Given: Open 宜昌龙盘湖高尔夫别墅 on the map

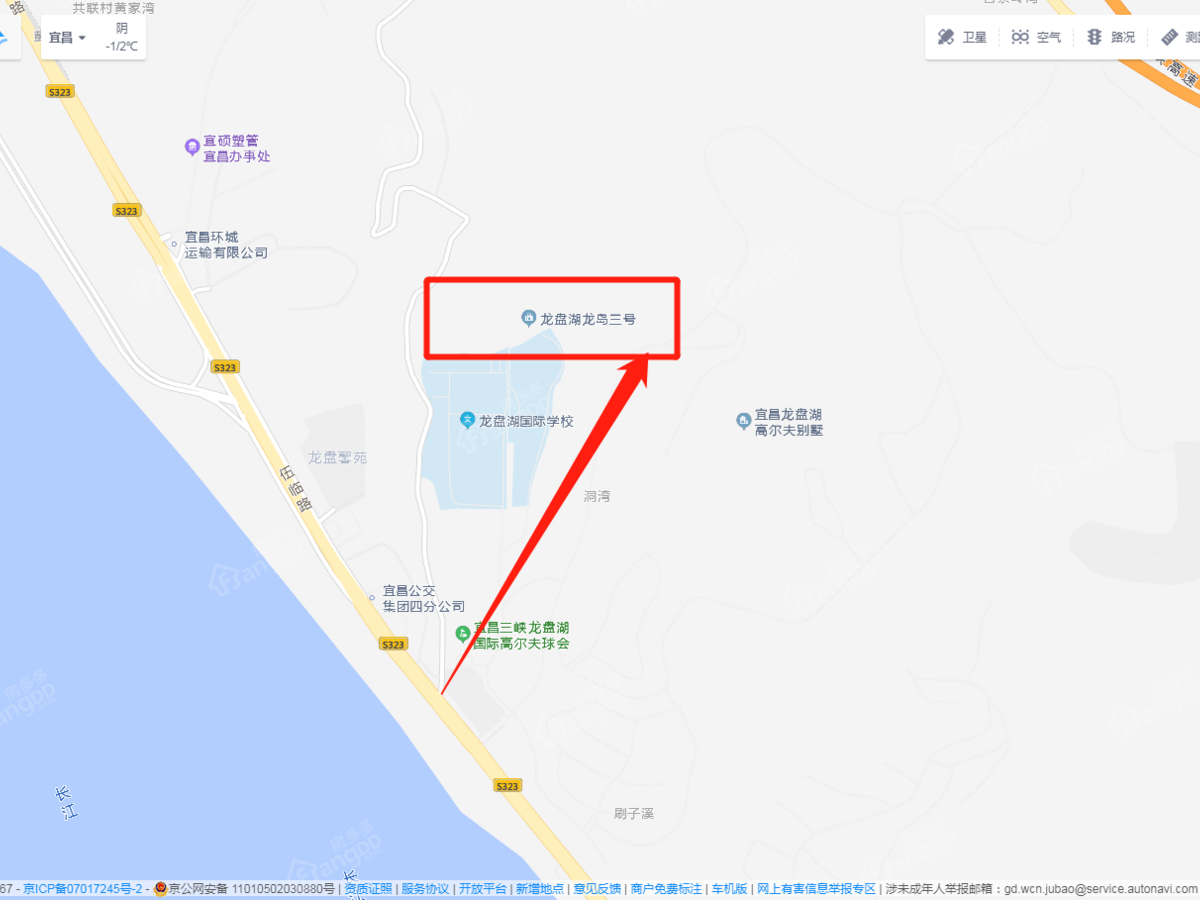Looking at the screenshot, I should 743,421.
